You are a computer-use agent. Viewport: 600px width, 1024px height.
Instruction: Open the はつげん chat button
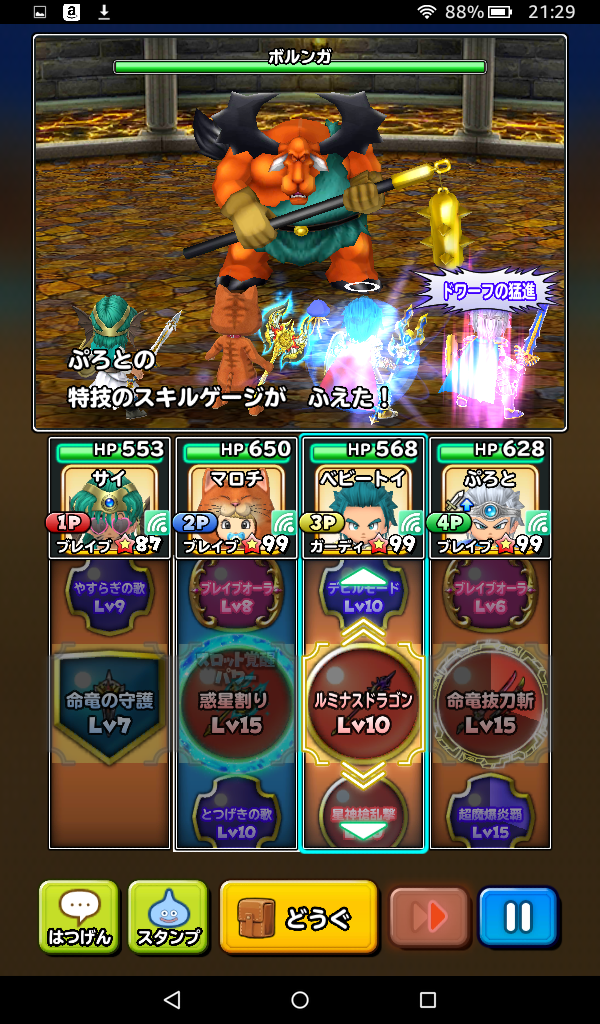pos(79,915)
